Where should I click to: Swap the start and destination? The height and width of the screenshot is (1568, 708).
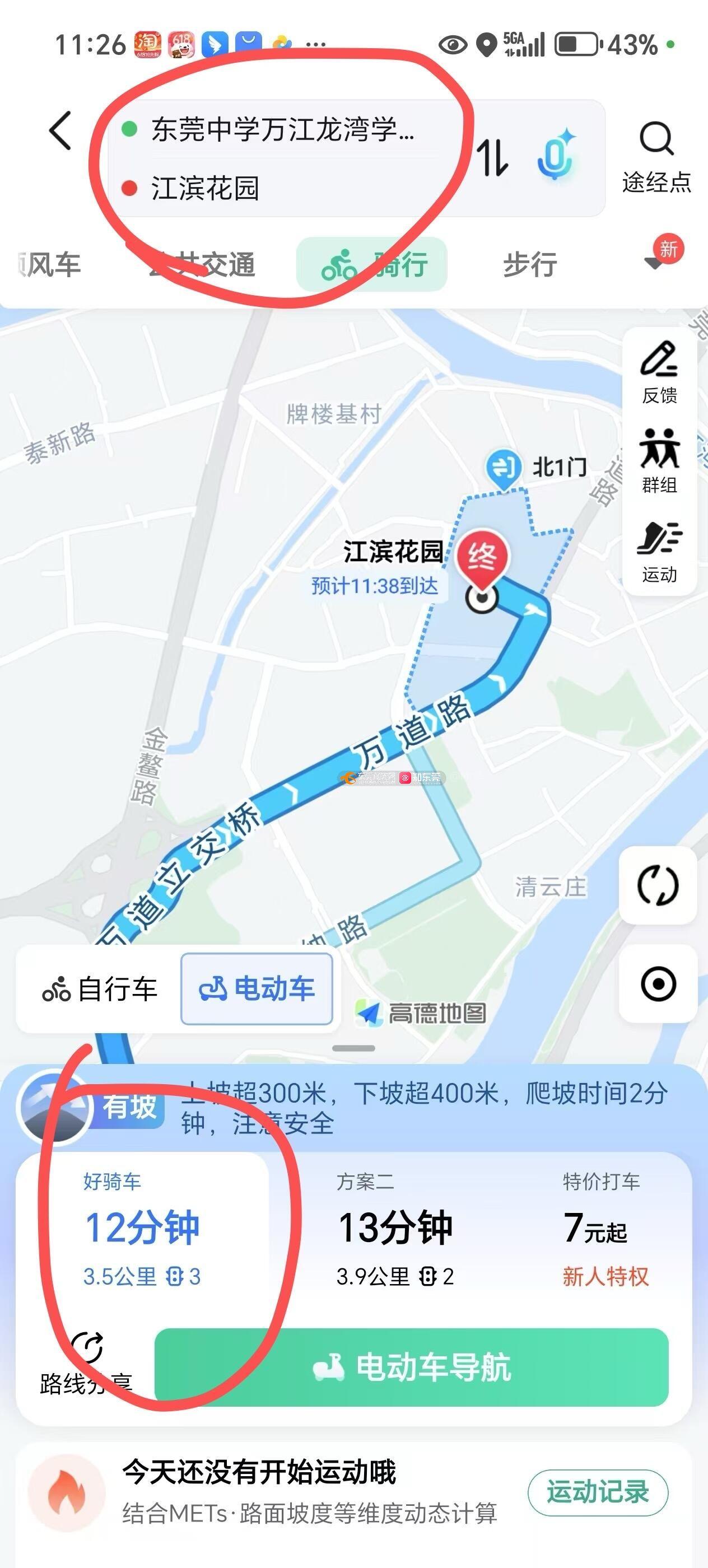point(492,158)
